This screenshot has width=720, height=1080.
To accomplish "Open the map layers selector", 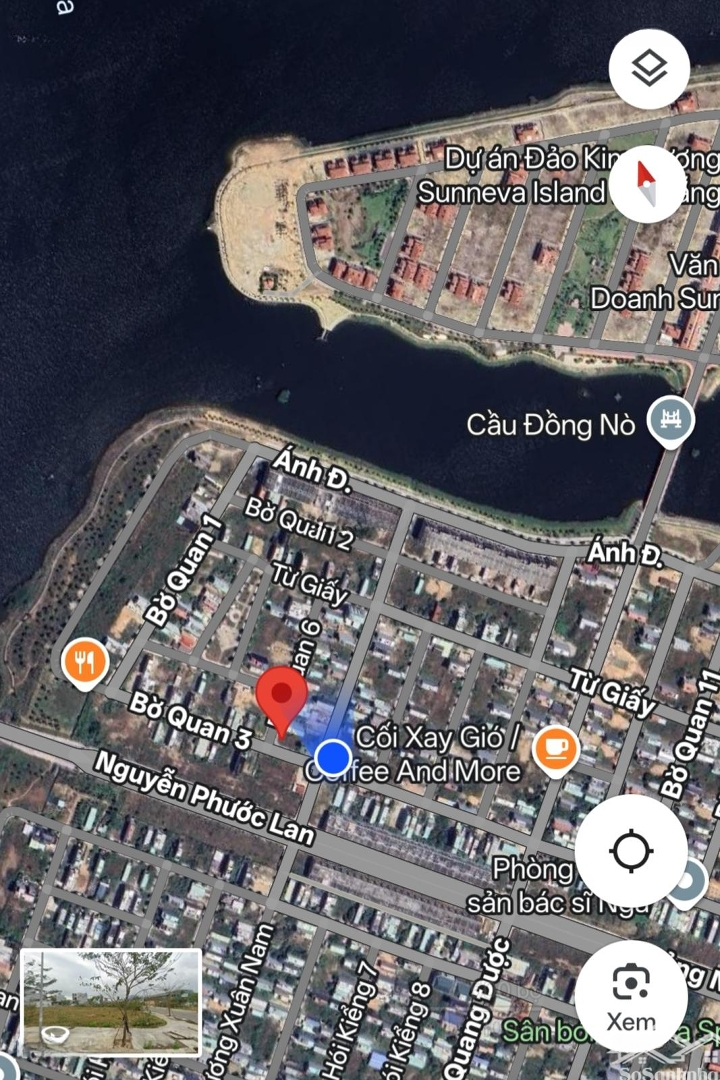I will tap(649, 68).
